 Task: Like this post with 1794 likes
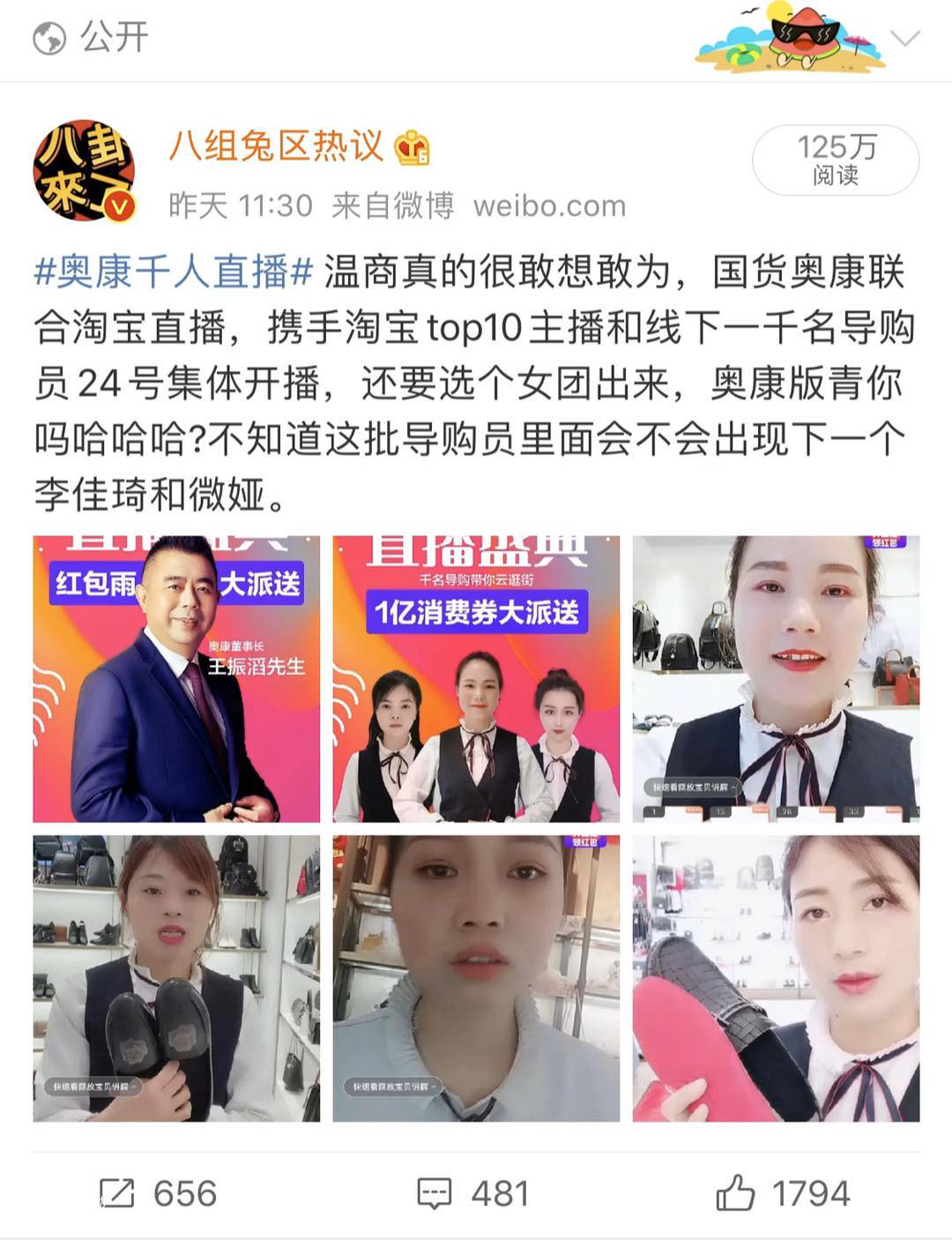tap(783, 1194)
